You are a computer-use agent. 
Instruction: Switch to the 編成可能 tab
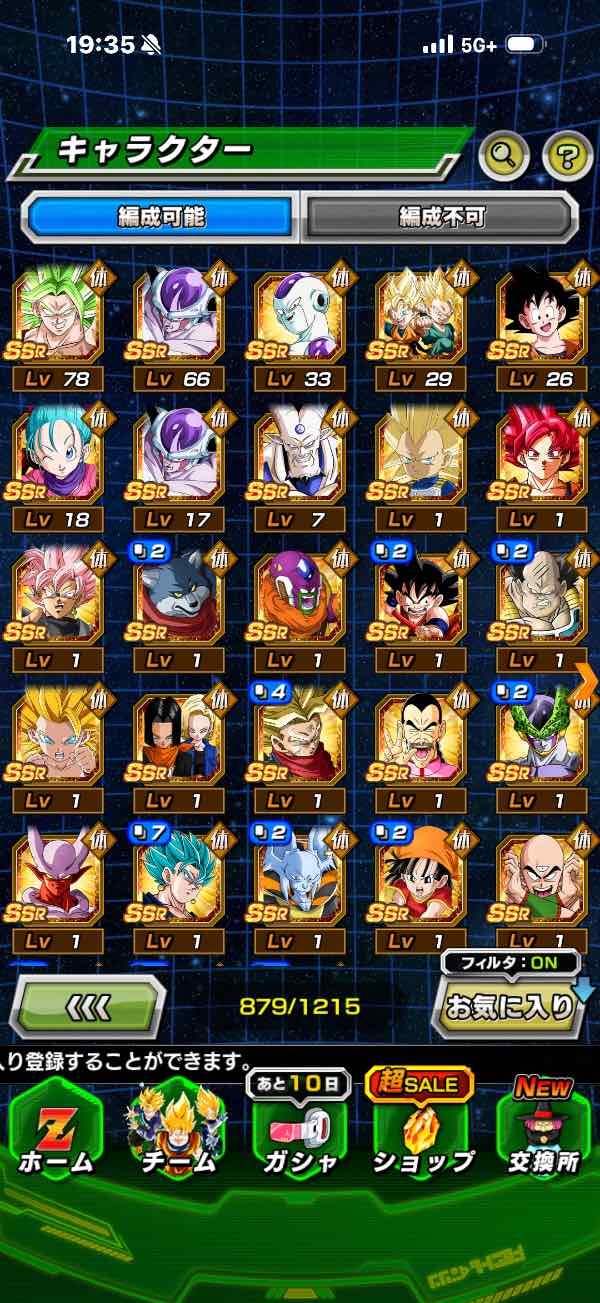click(162, 216)
